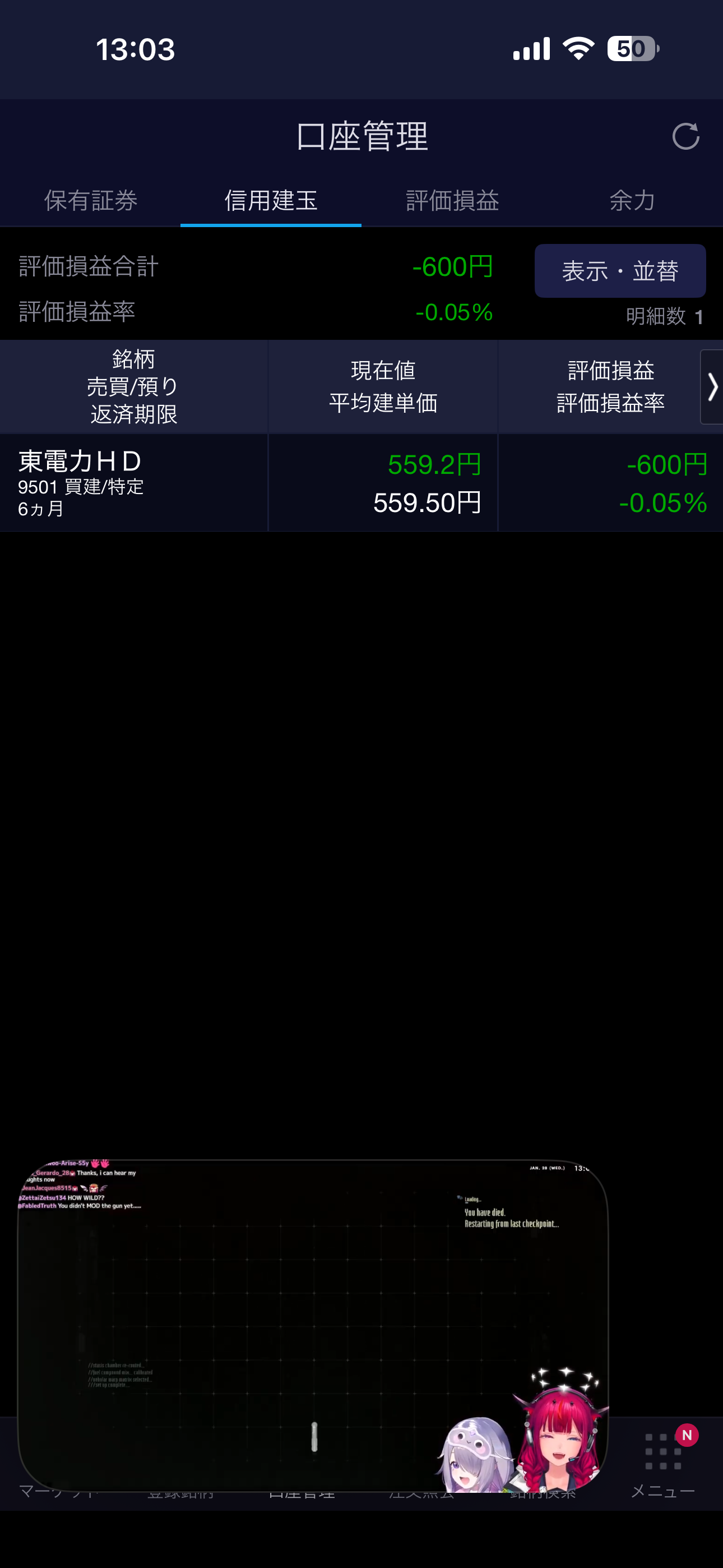Refresh the account management data
This screenshot has height=1568, width=723.
point(685,136)
